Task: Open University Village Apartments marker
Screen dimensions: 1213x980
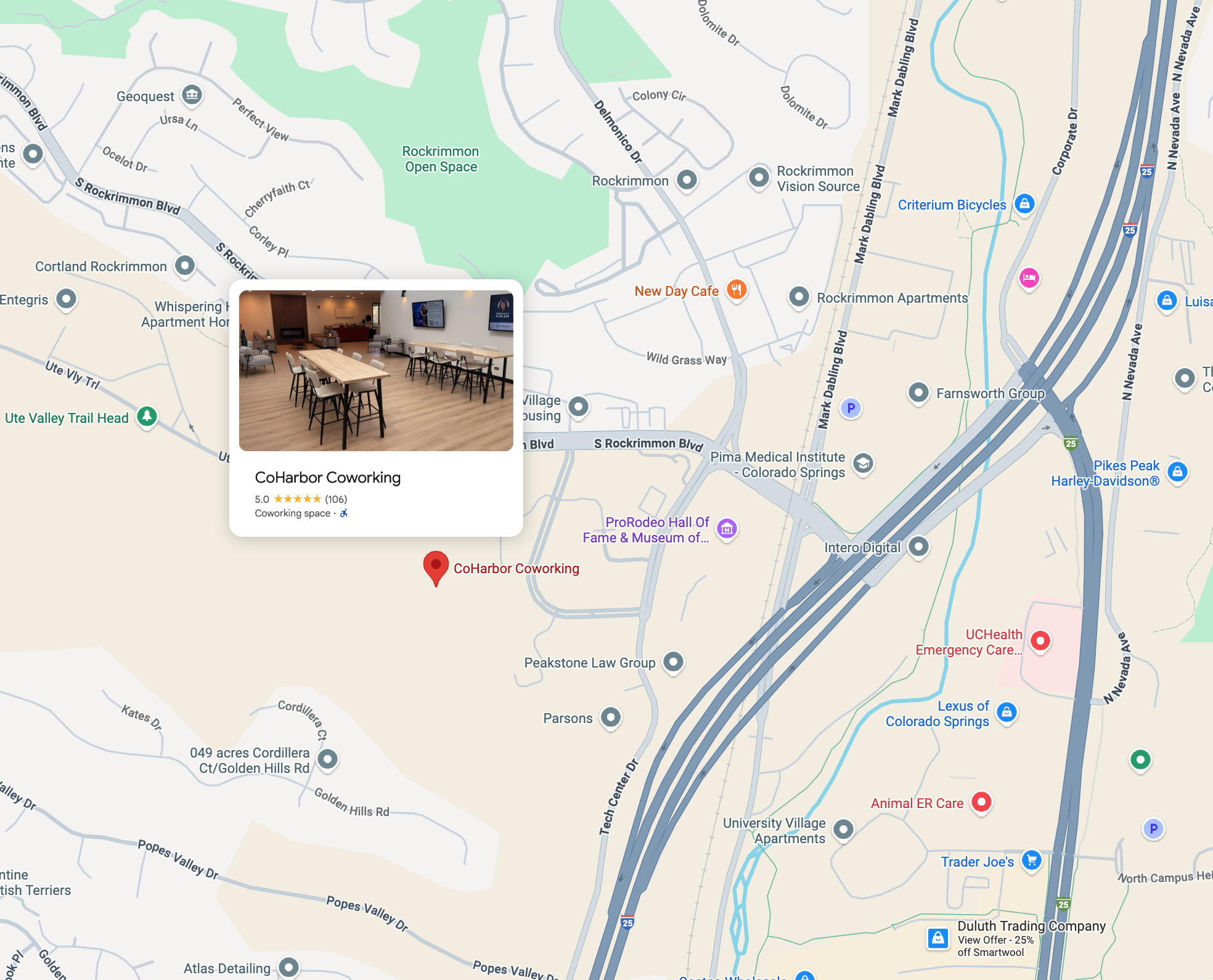Action: pyautogui.click(x=843, y=830)
